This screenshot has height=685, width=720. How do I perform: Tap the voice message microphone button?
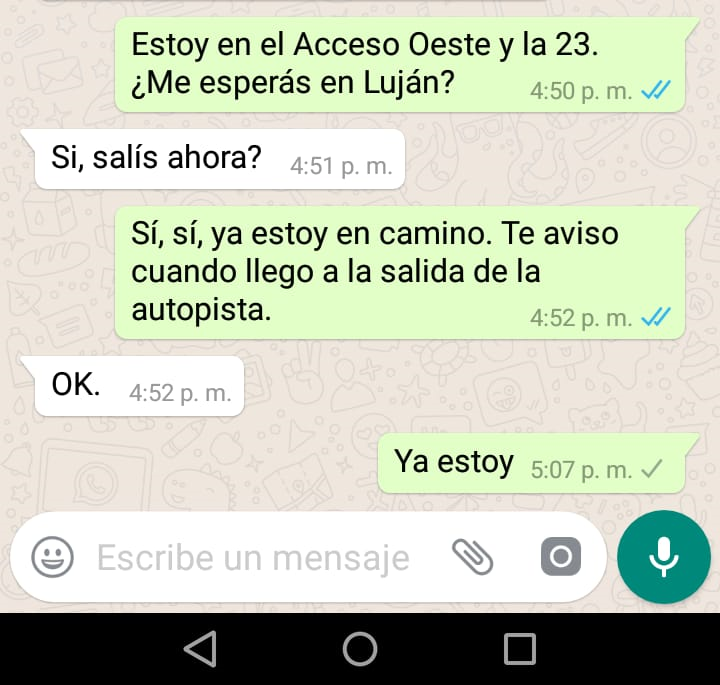click(x=663, y=557)
